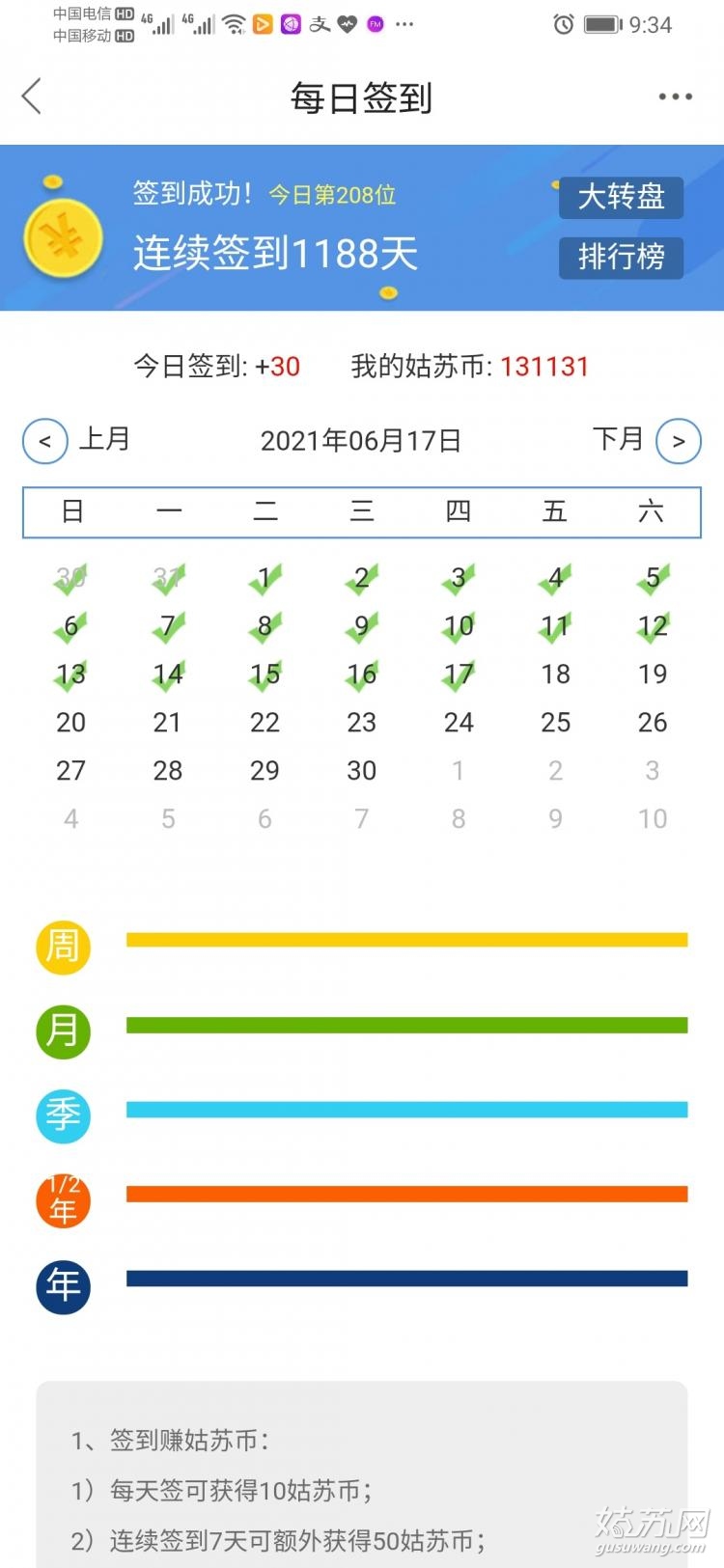View the 排行榜 leaderboard
The width and height of the screenshot is (724, 1568).
pyautogui.click(x=621, y=257)
